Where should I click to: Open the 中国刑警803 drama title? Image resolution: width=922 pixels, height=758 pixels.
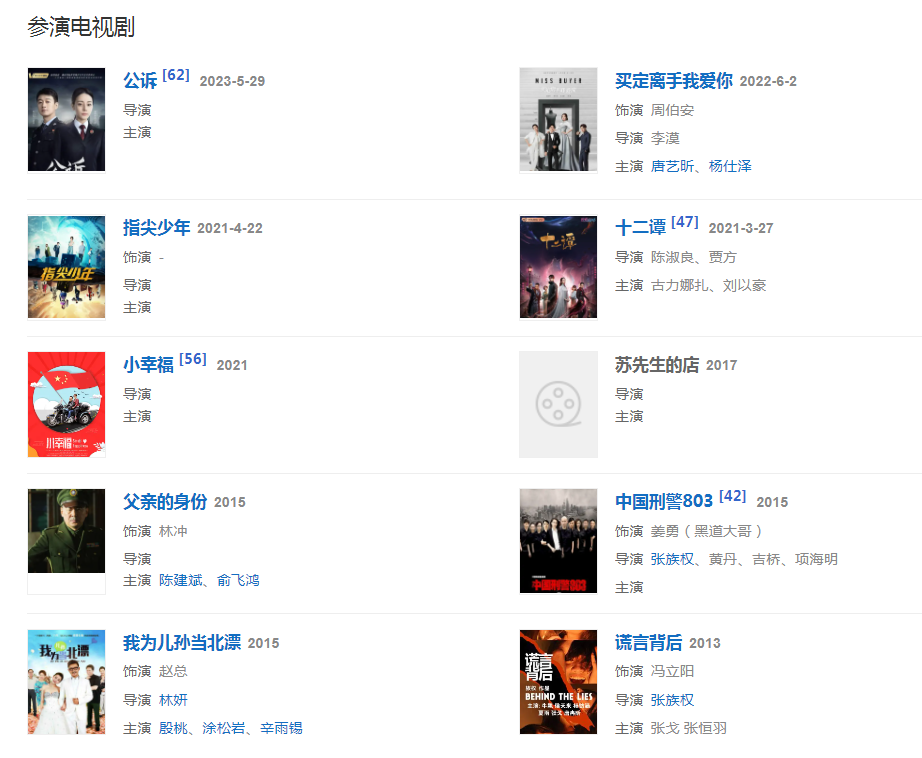664,502
